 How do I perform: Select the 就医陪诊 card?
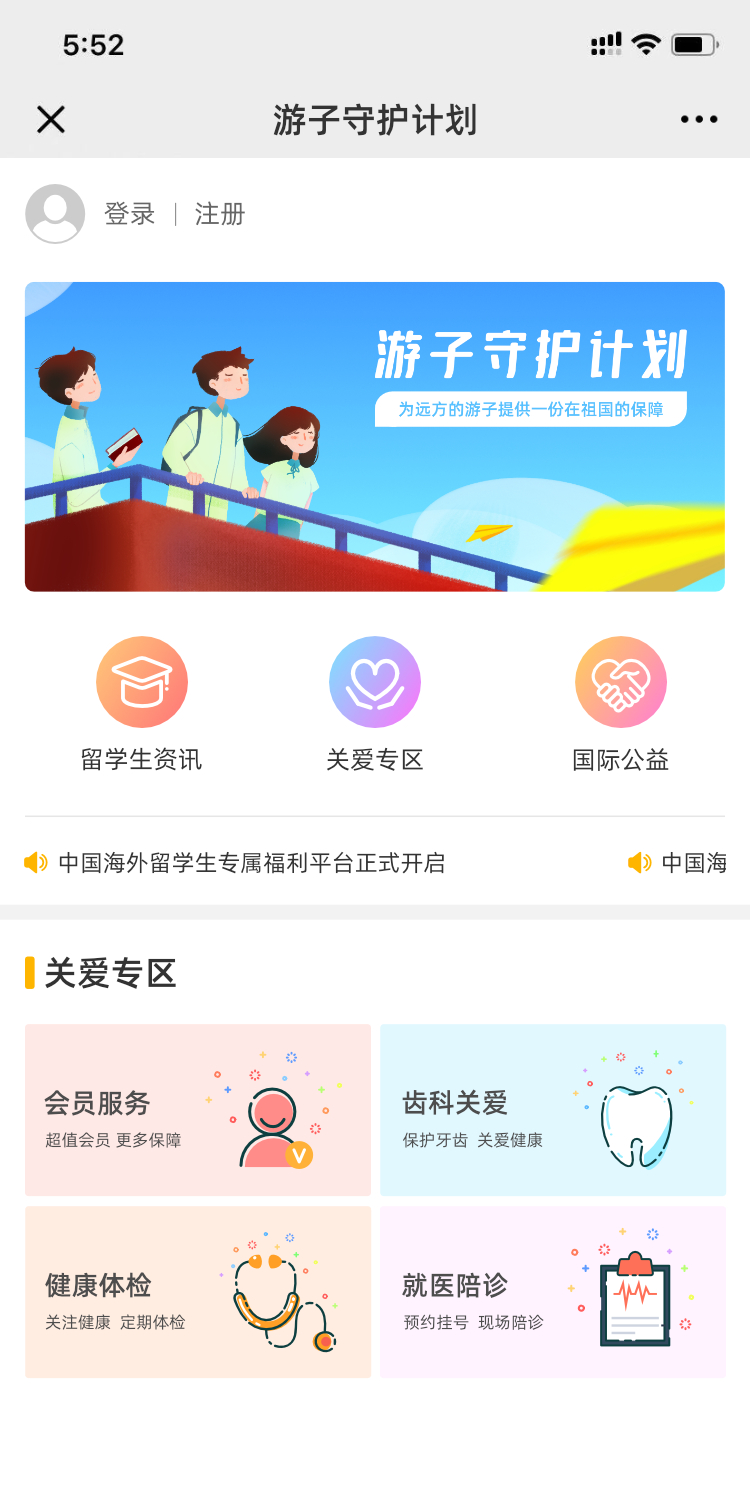[553, 1292]
